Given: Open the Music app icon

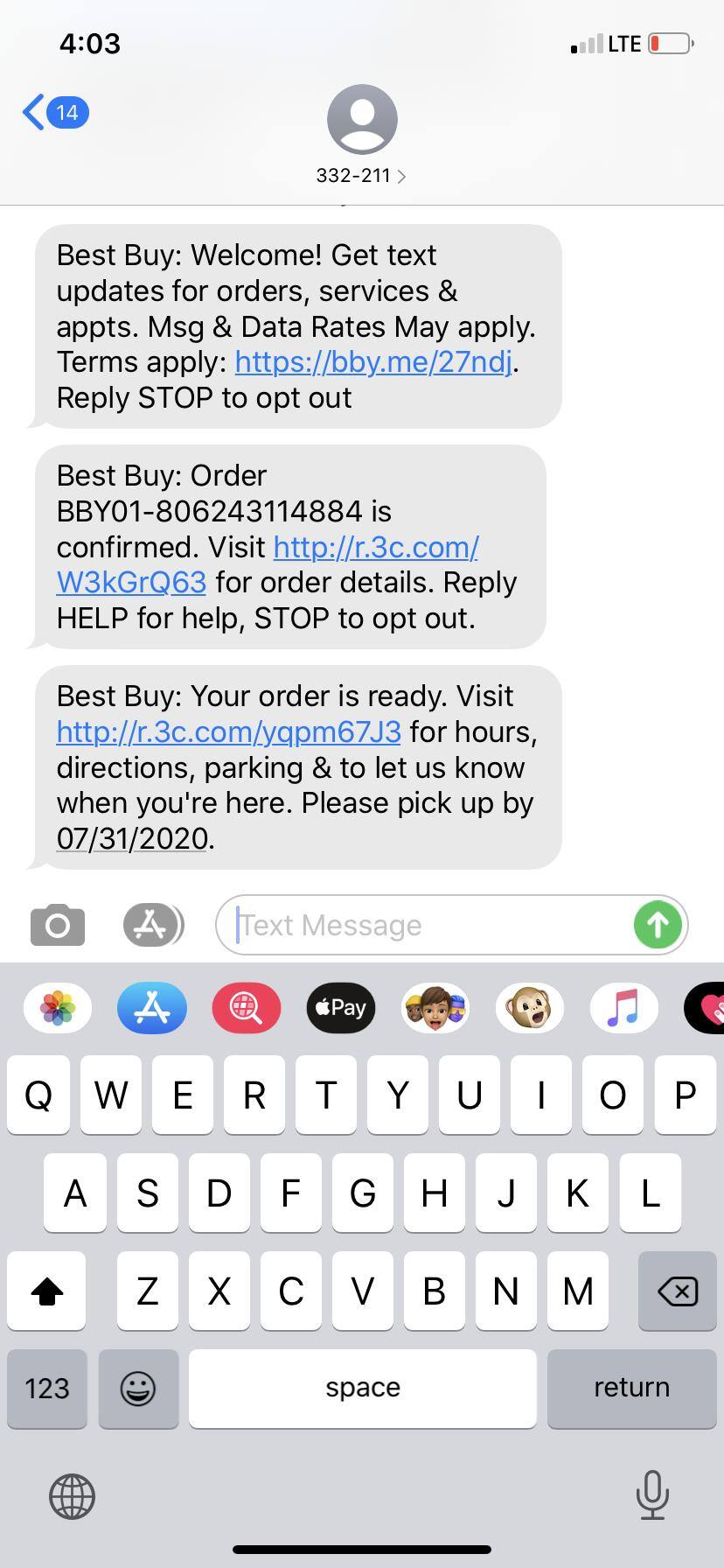Looking at the screenshot, I should [x=623, y=1007].
